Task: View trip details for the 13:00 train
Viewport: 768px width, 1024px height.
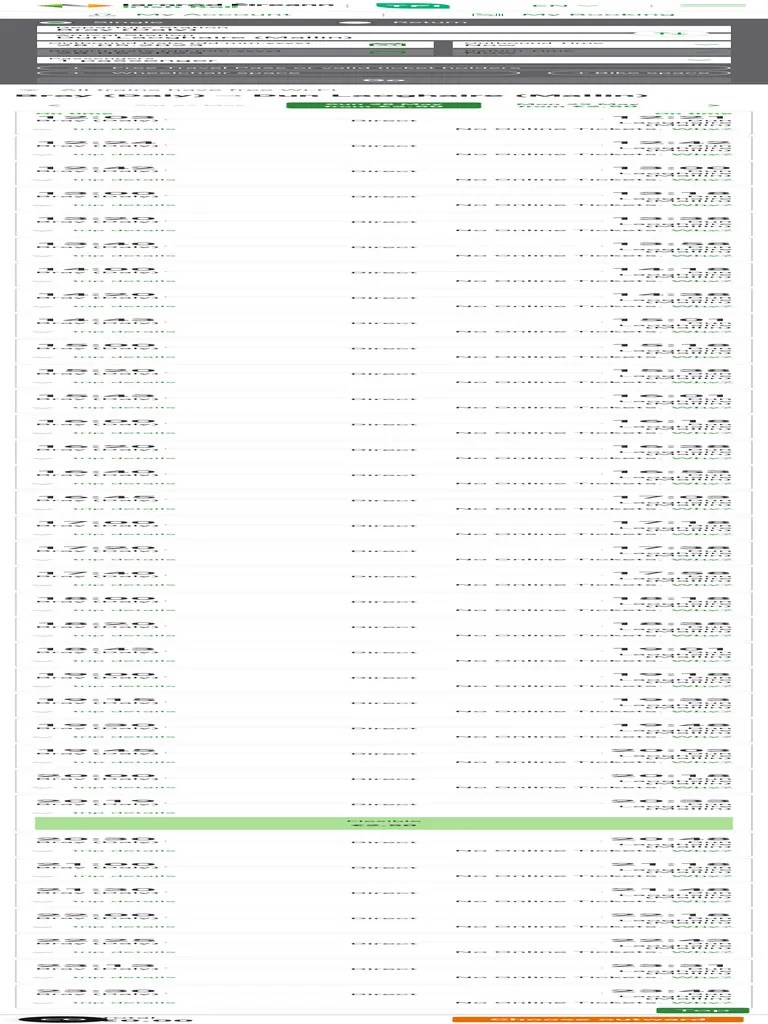Action: click(124, 205)
